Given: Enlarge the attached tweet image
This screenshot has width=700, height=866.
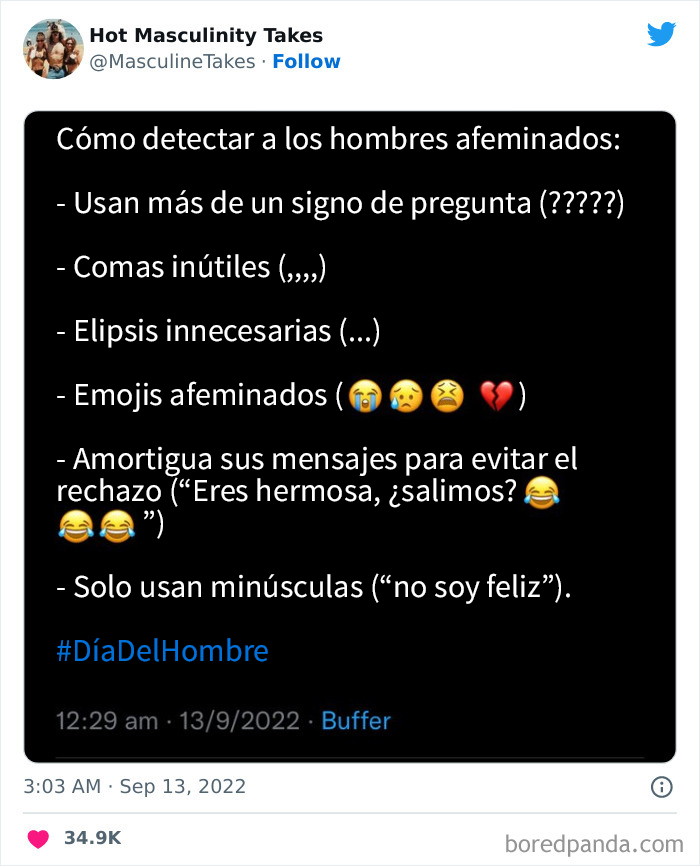Looking at the screenshot, I should click(x=350, y=435).
